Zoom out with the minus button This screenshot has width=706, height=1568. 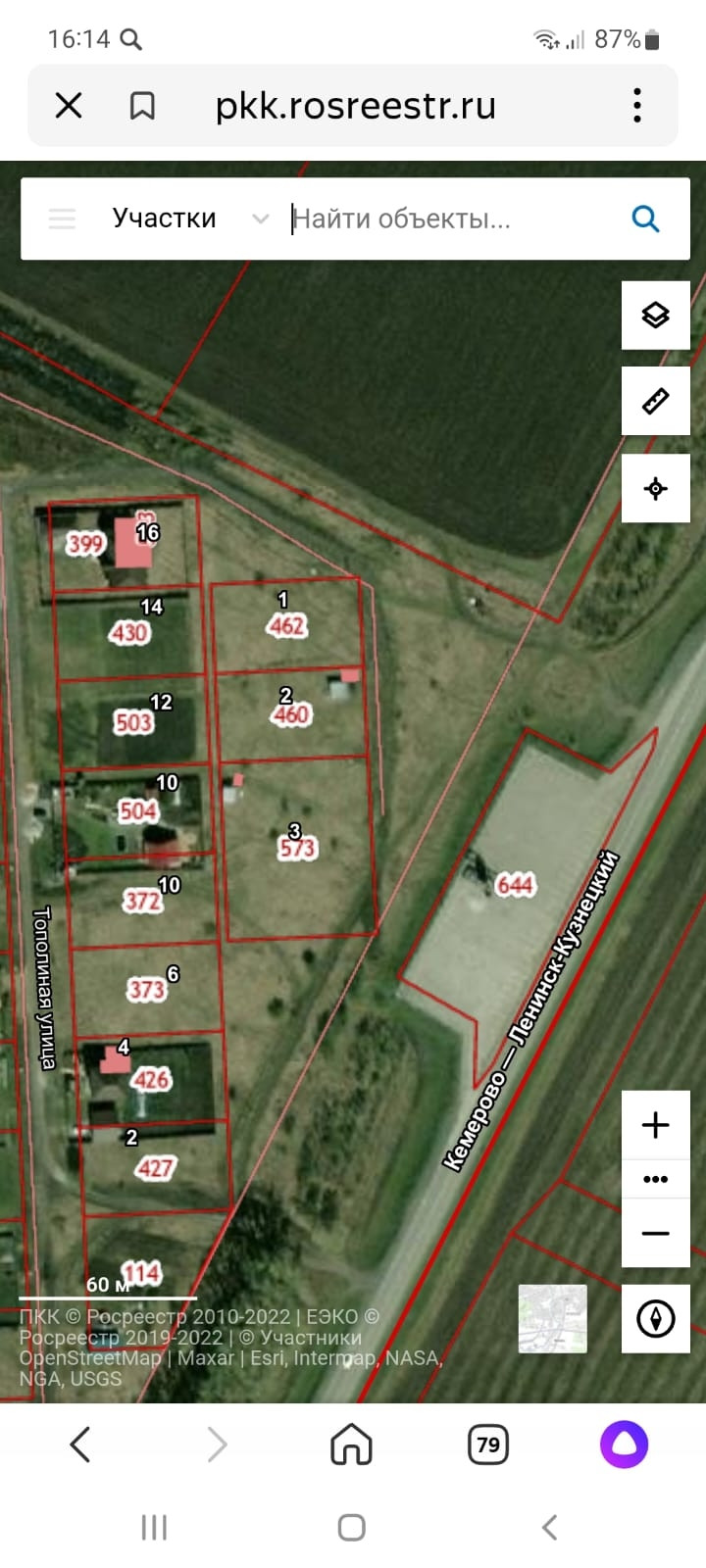point(655,1233)
